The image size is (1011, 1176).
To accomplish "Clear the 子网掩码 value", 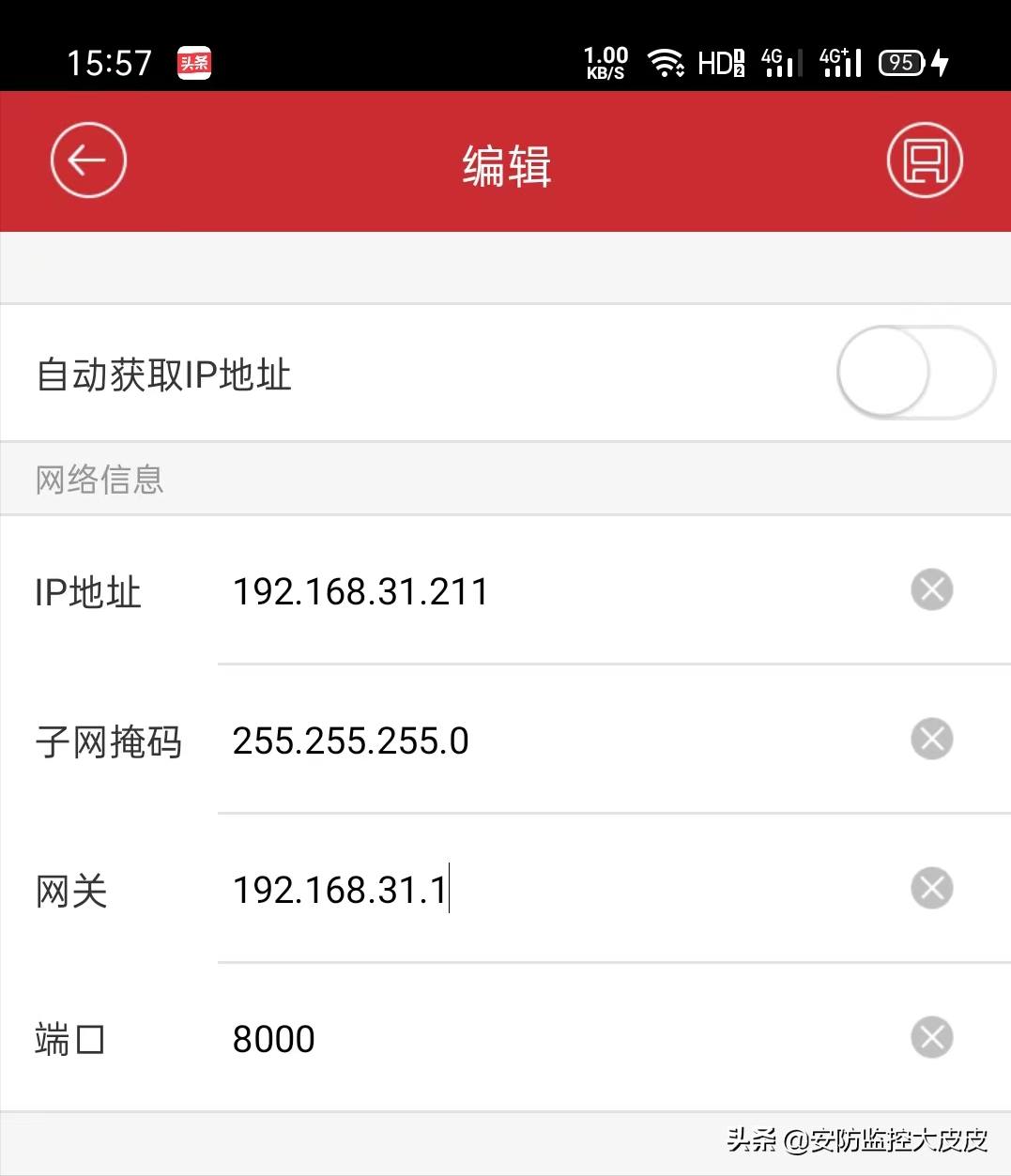I will pos(931,739).
